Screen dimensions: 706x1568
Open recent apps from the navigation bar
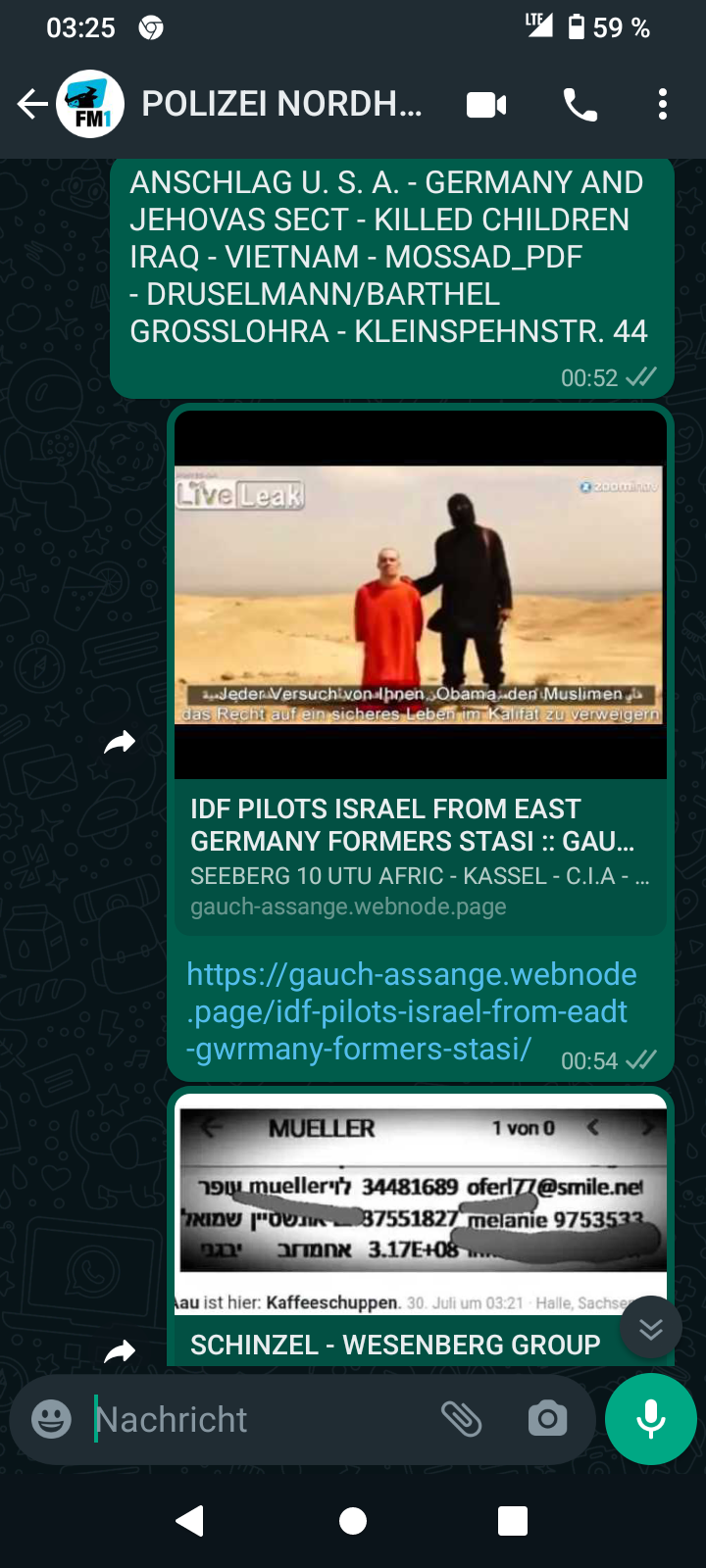pyautogui.click(x=513, y=1521)
